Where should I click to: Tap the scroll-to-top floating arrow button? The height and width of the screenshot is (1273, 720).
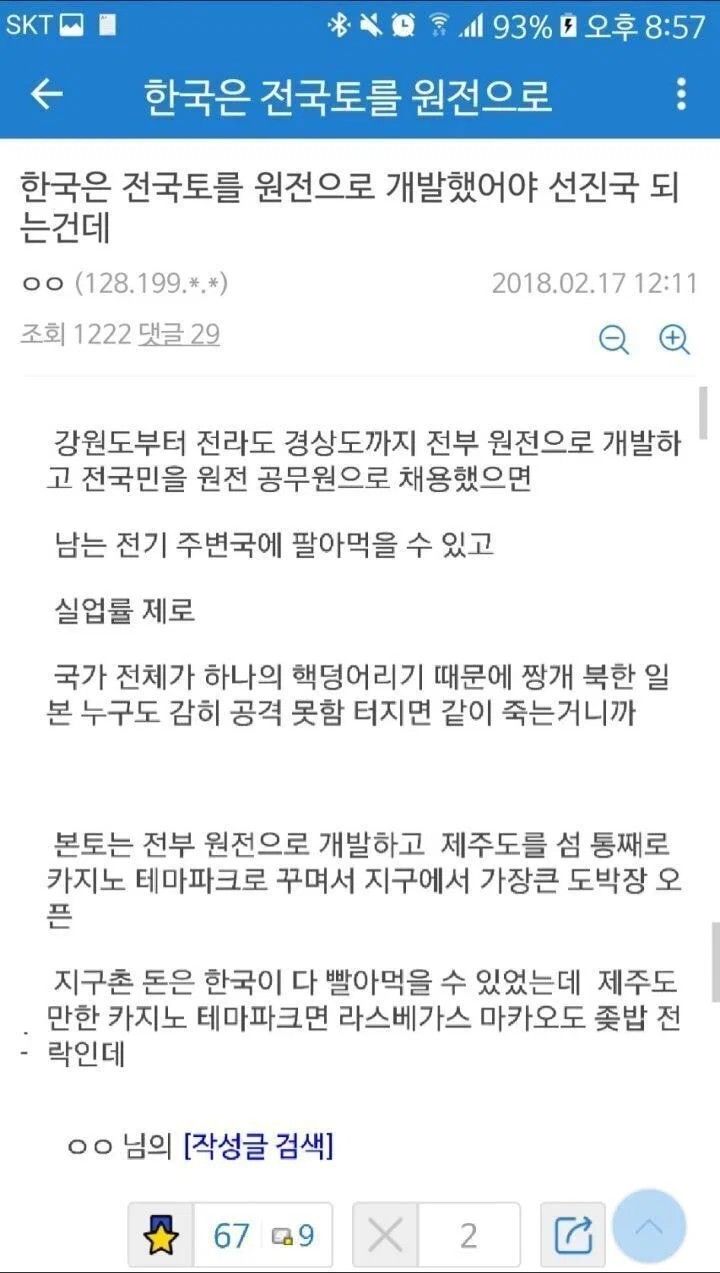pyautogui.click(x=649, y=1226)
